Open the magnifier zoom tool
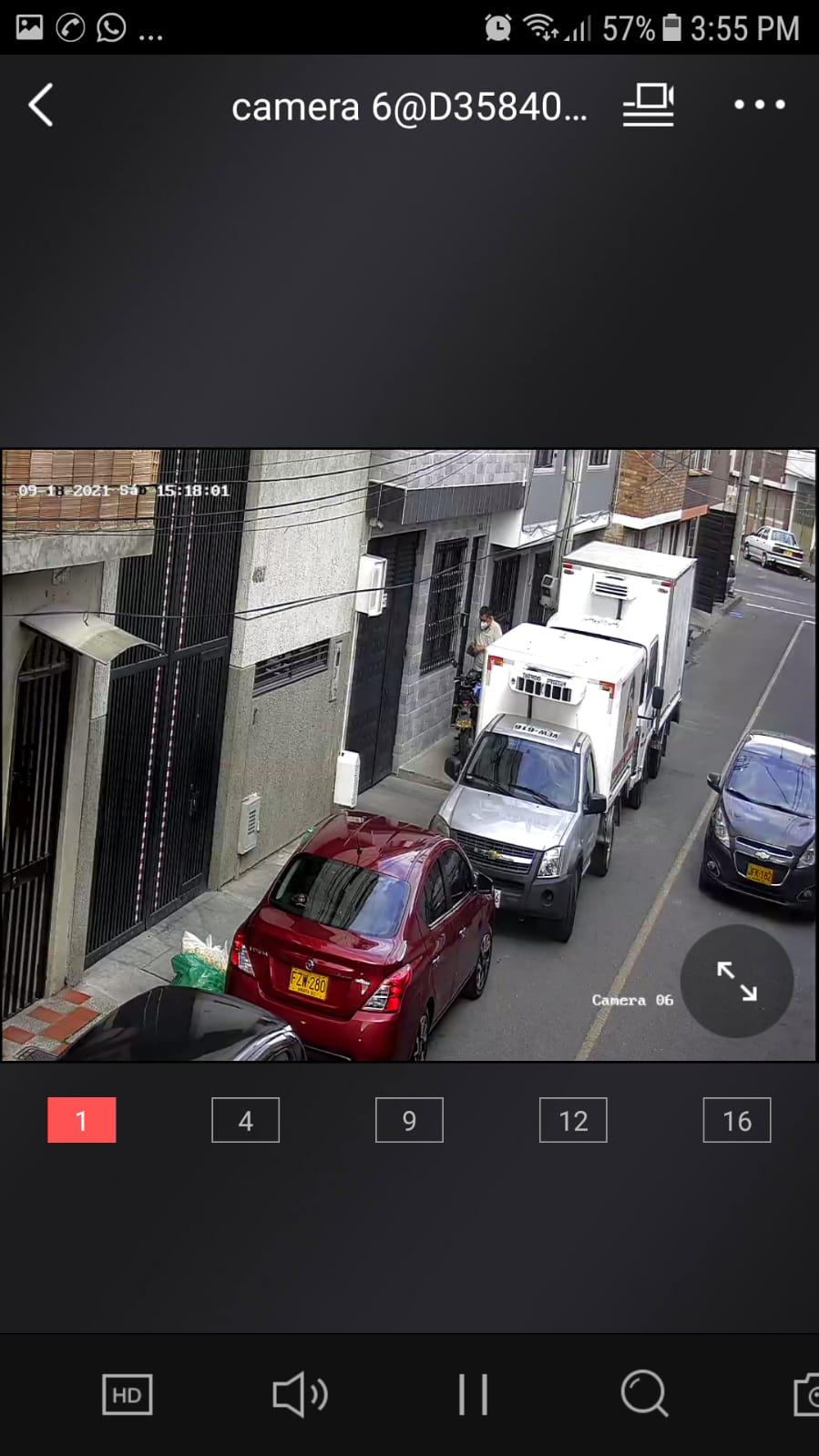The height and width of the screenshot is (1456, 819). click(x=644, y=1394)
